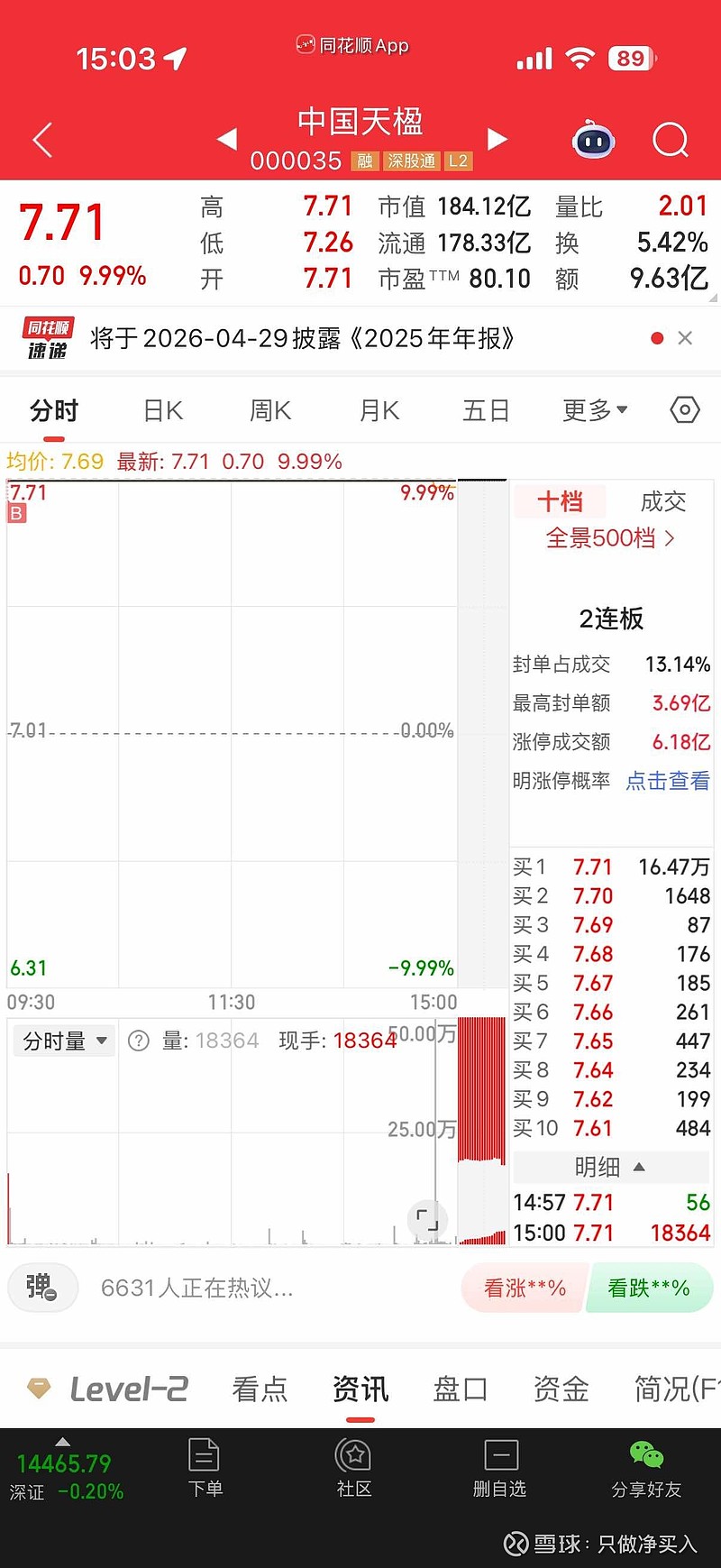
Task: Click the help question mark icon
Action: [x=138, y=1041]
